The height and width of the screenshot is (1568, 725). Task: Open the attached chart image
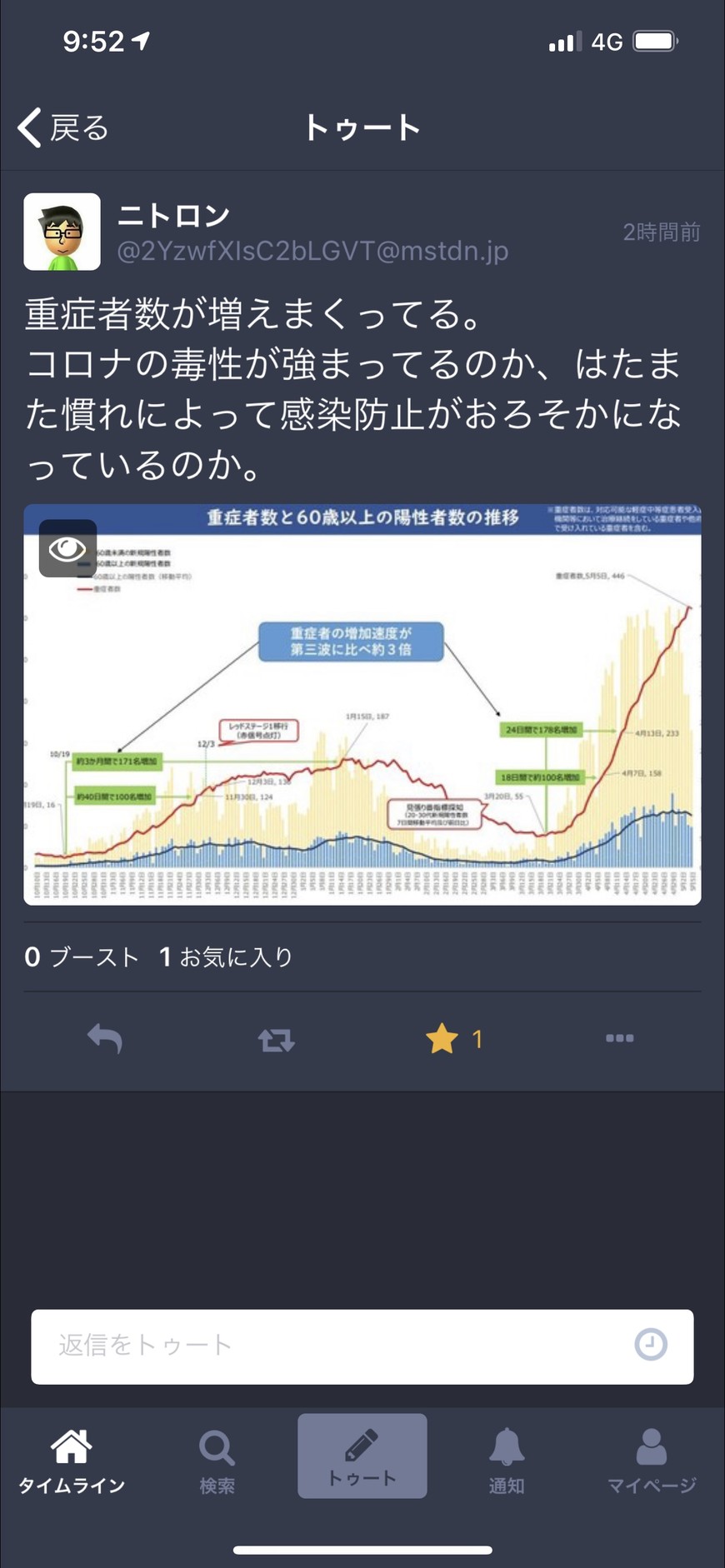tap(362, 704)
